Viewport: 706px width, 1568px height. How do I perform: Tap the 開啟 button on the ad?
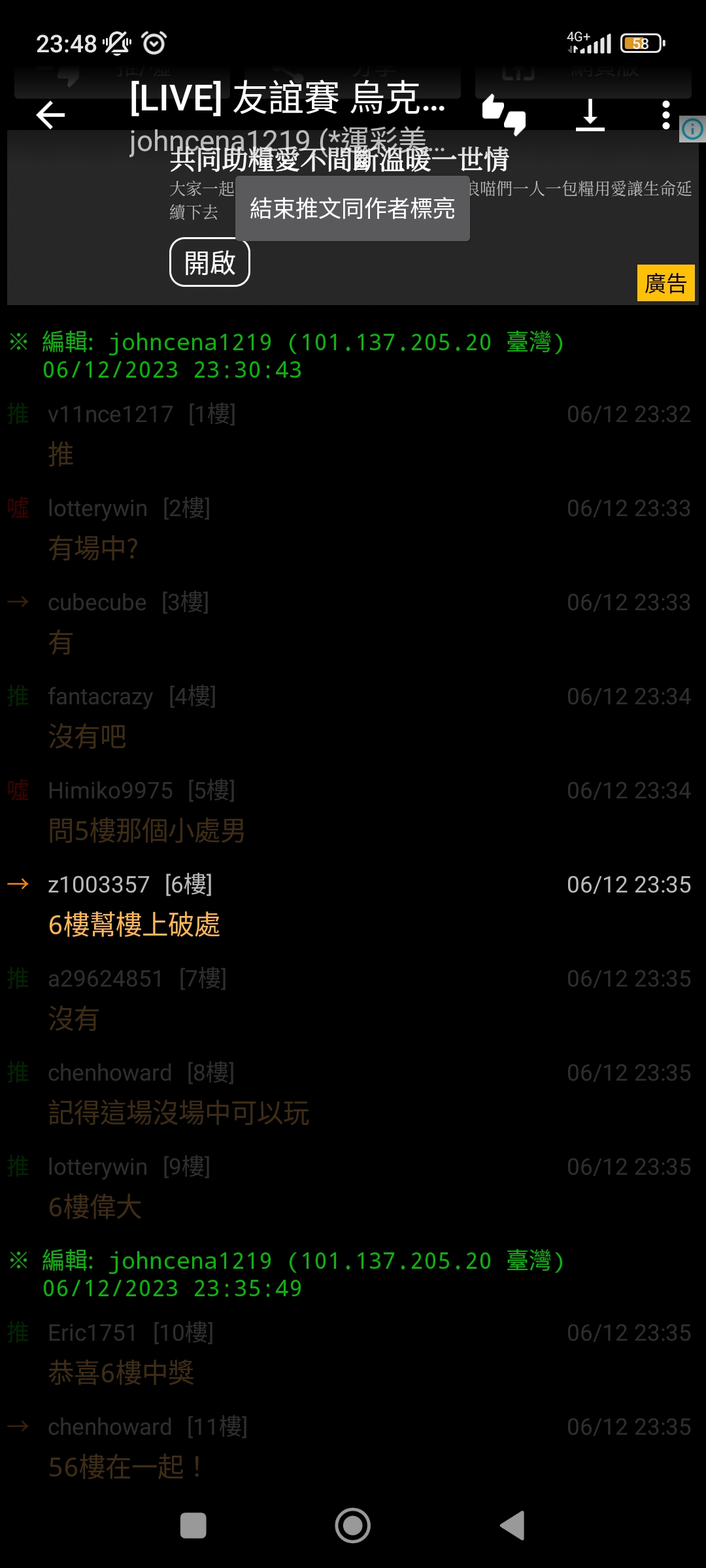[210, 263]
